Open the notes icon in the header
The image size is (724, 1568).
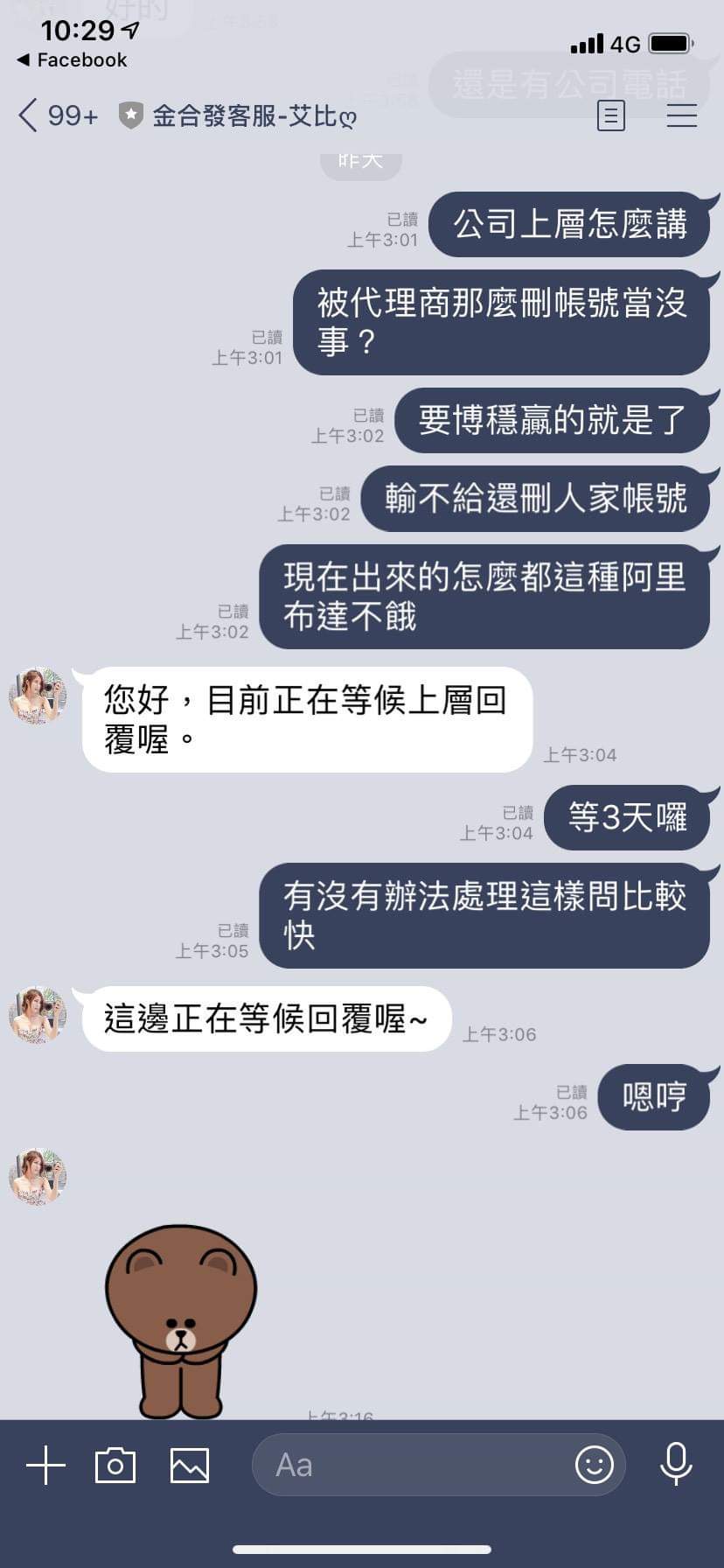(x=610, y=115)
